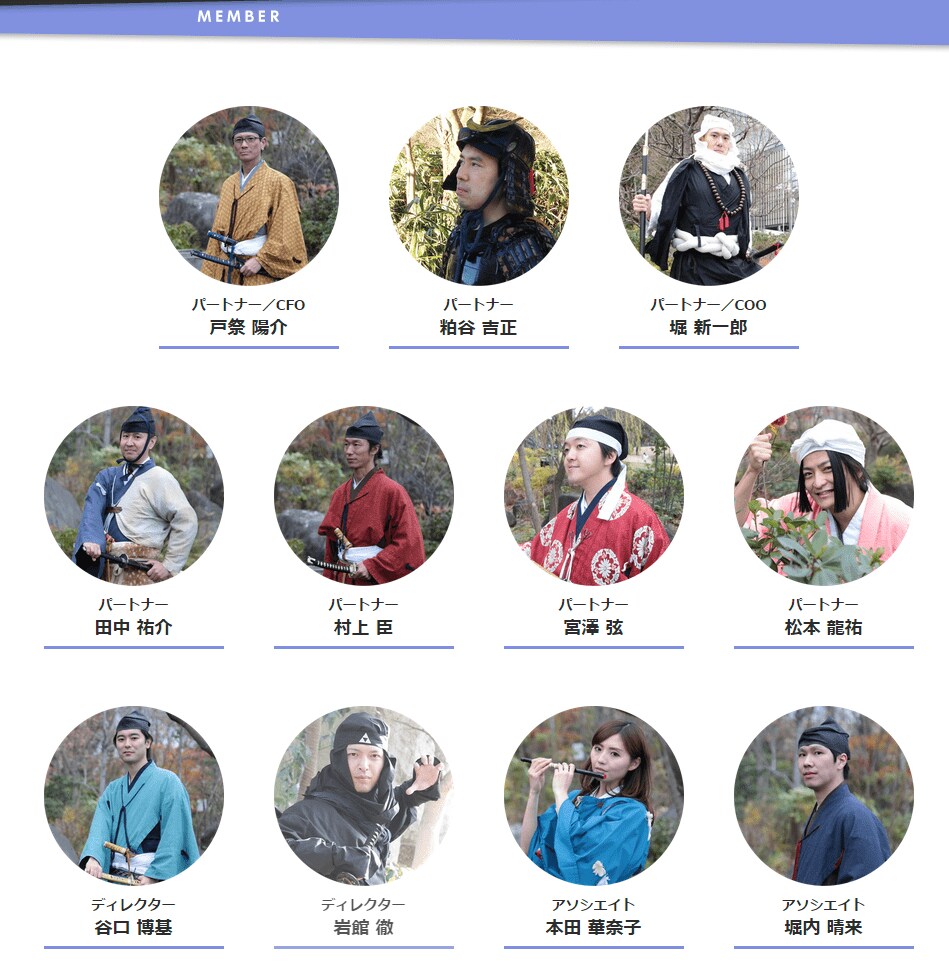The width and height of the screenshot is (949, 968).
Task: View 宮澤 弦's member details
Action: point(593,496)
